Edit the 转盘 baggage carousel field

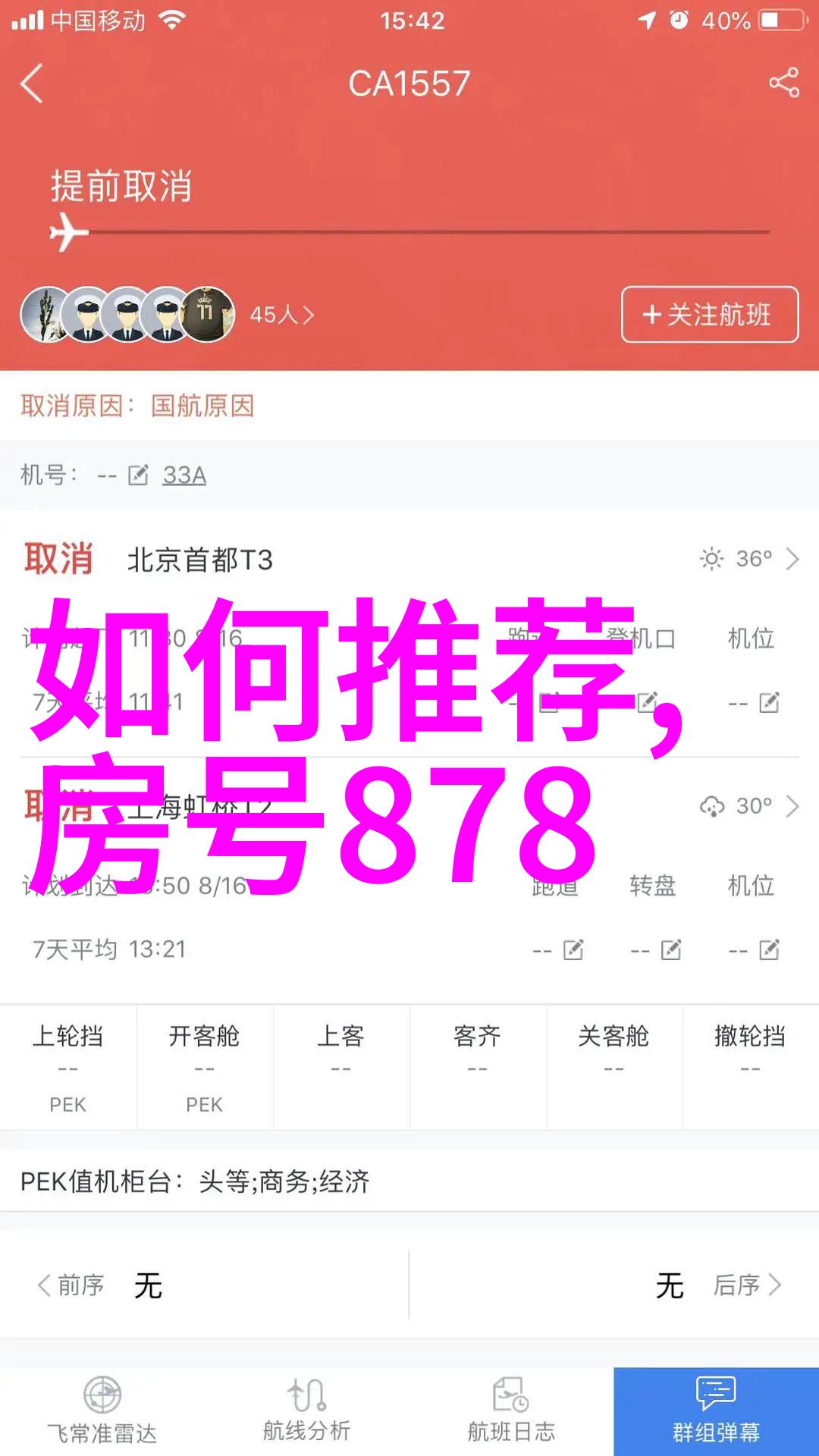[x=670, y=949]
